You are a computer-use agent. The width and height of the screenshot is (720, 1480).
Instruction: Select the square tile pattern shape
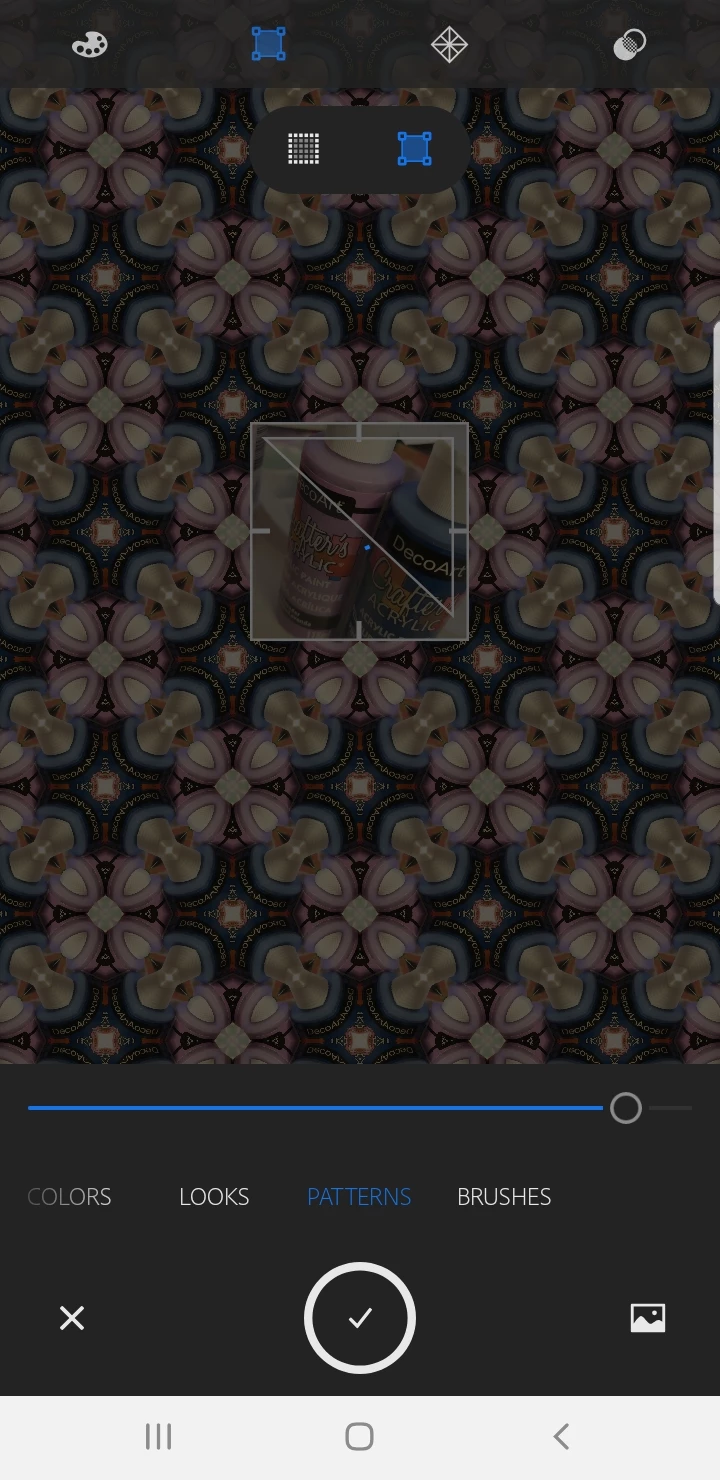[268, 44]
